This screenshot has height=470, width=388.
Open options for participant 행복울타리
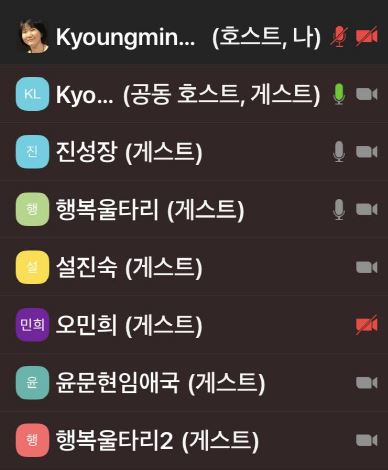[x=194, y=209]
